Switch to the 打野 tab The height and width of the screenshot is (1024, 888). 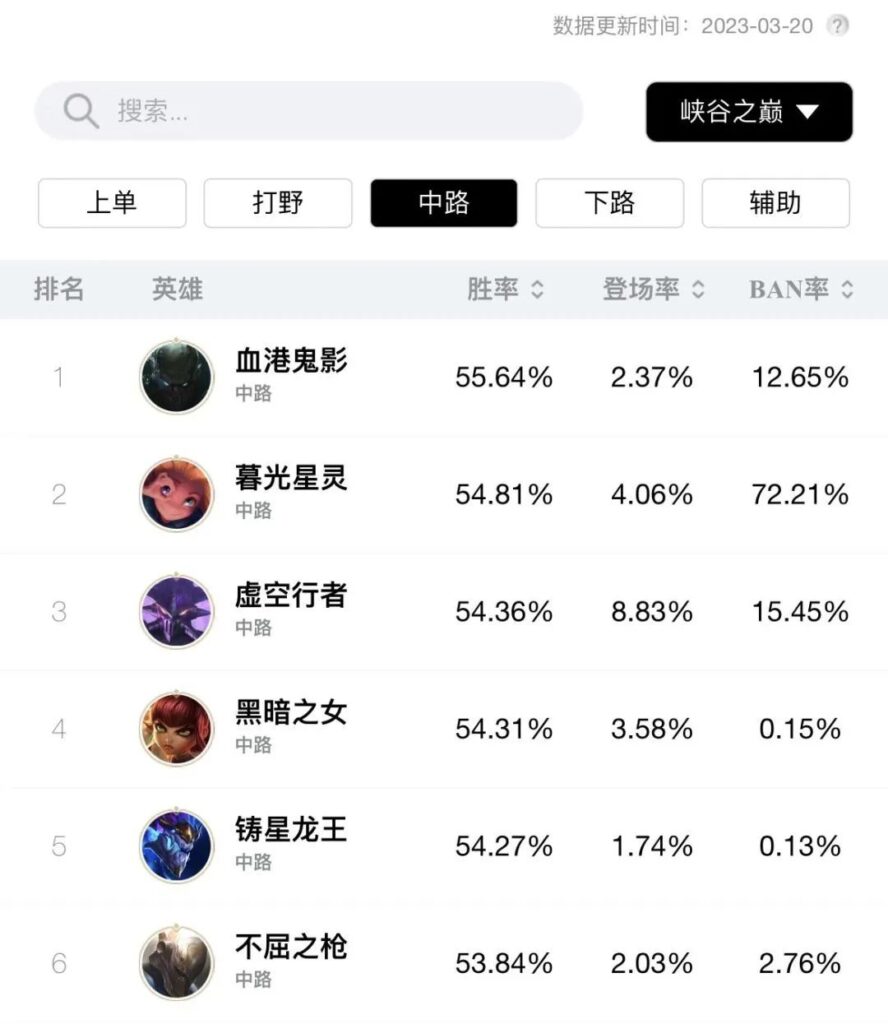pos(278,203)
